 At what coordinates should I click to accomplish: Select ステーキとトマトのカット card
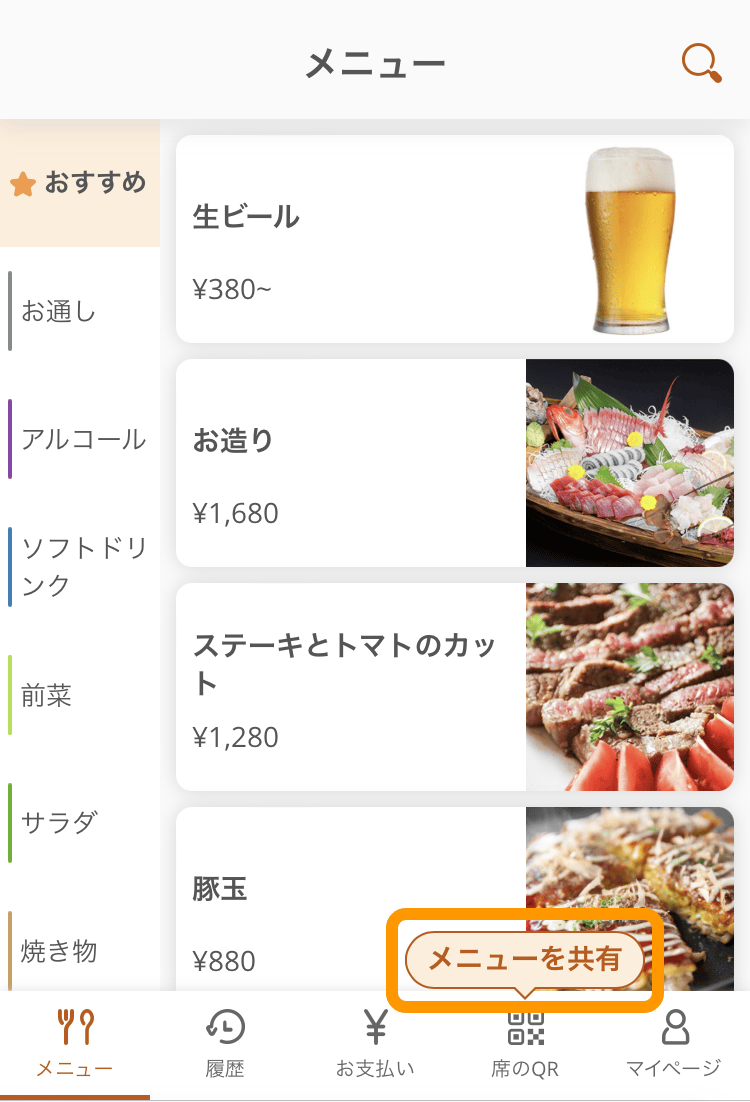455,687
